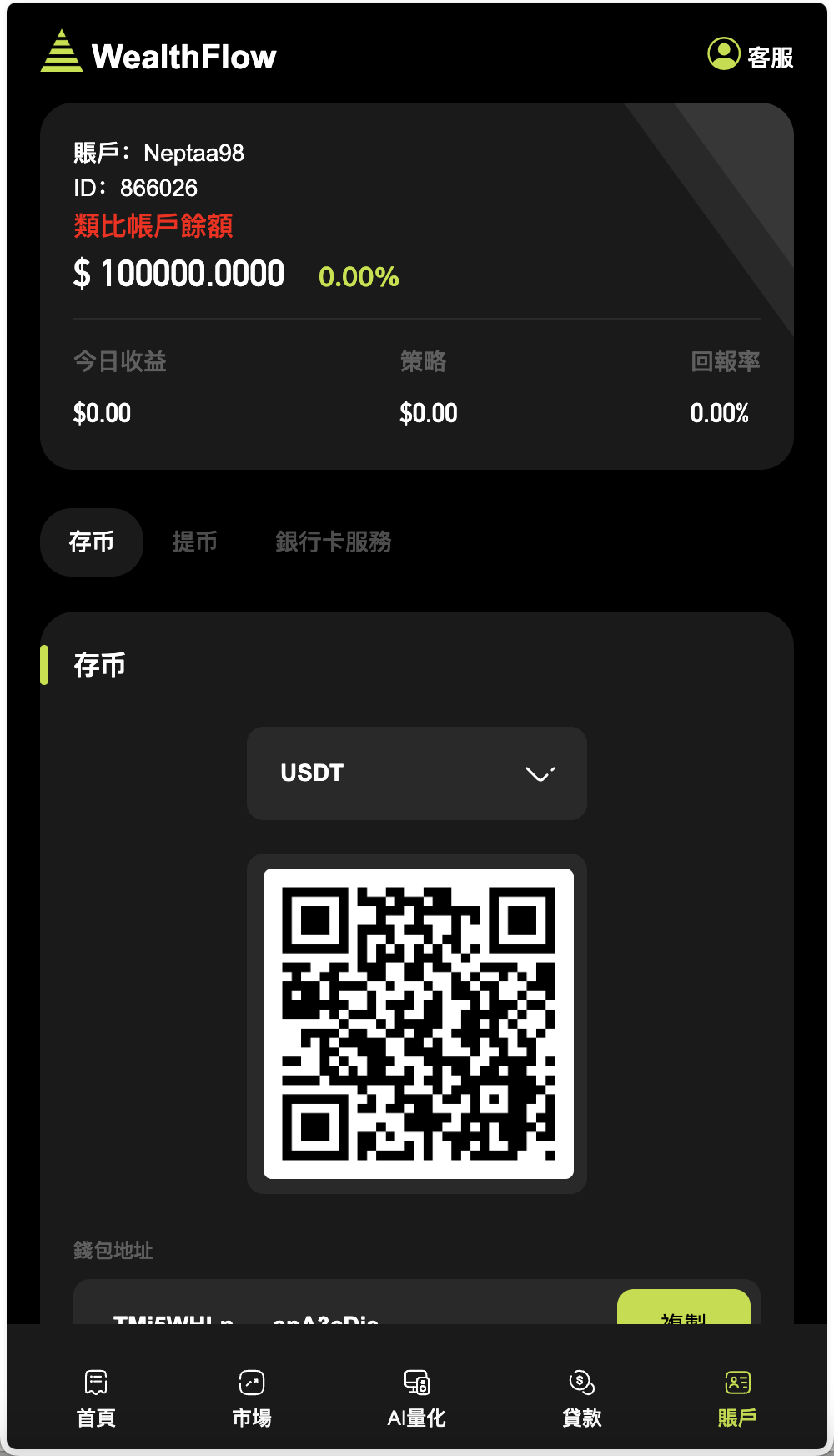Image resolution: width=834 pixels, height=1456 pixels.
Task: Click the WealthFlow pyramid logo
Action: click(x=62, y=52)
